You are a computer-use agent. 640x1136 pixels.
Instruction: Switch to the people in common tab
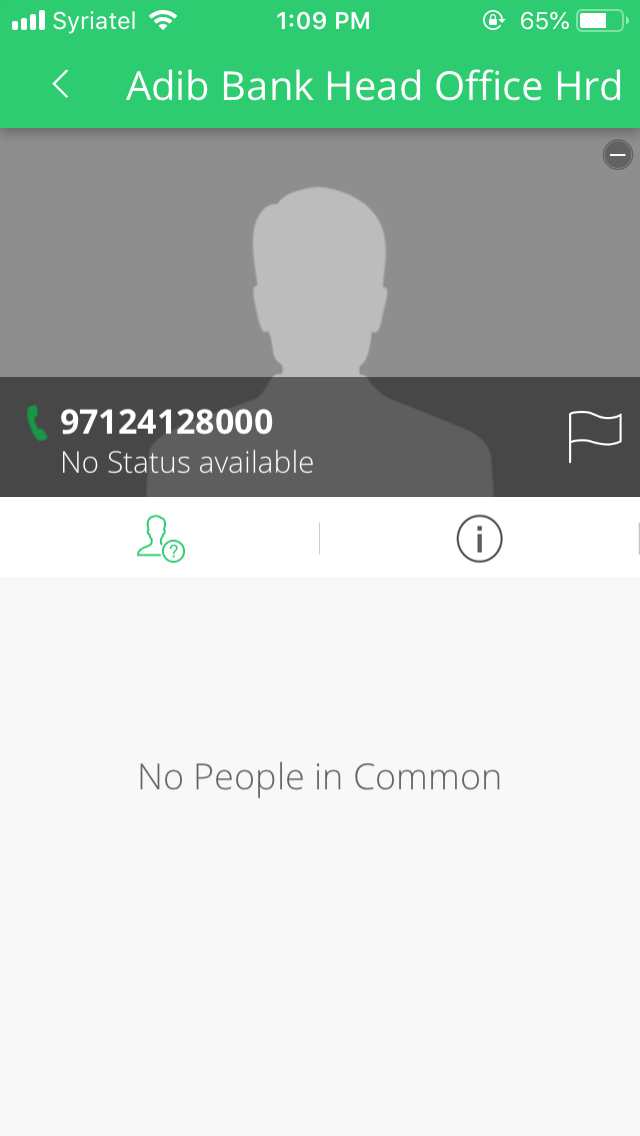coord(160,538)
